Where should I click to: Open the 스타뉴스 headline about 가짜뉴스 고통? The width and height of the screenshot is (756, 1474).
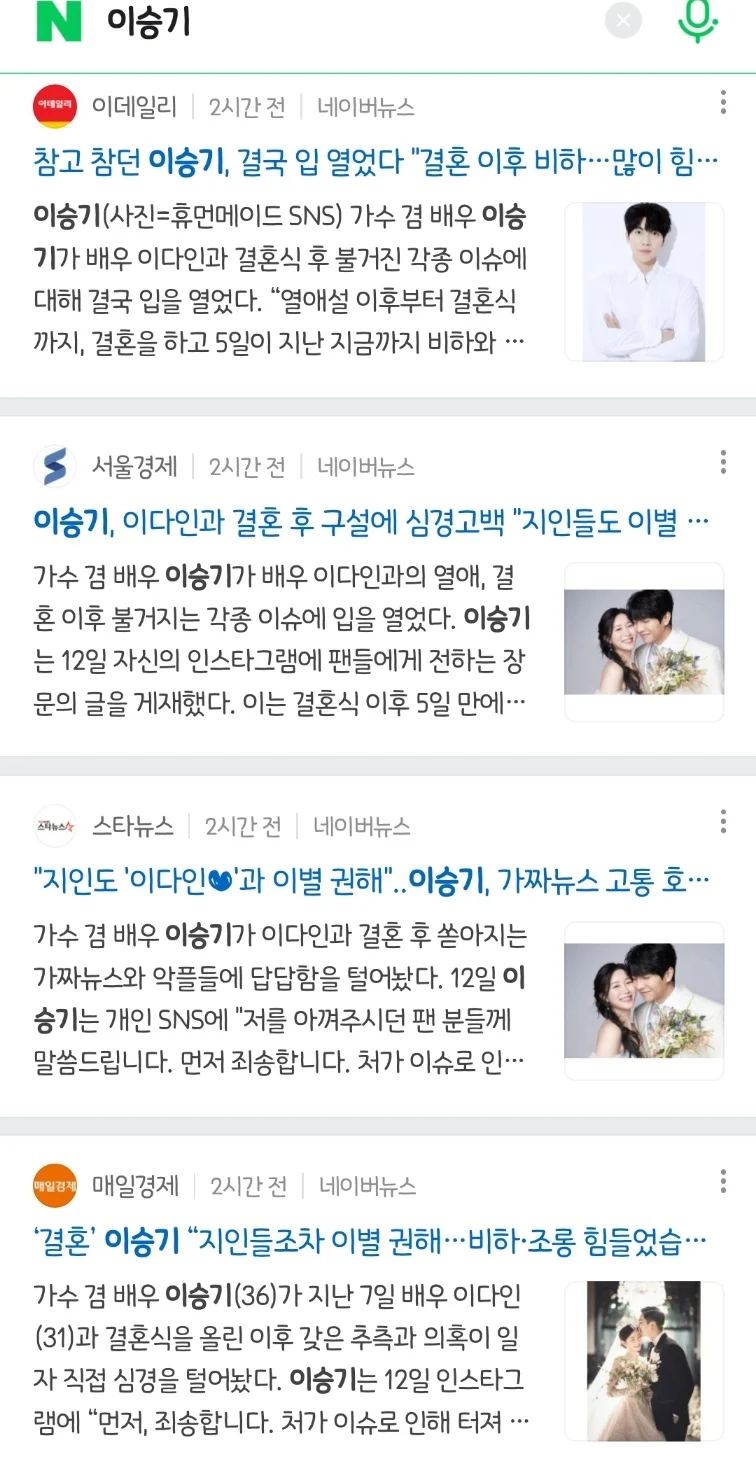(x=370, y=881)
